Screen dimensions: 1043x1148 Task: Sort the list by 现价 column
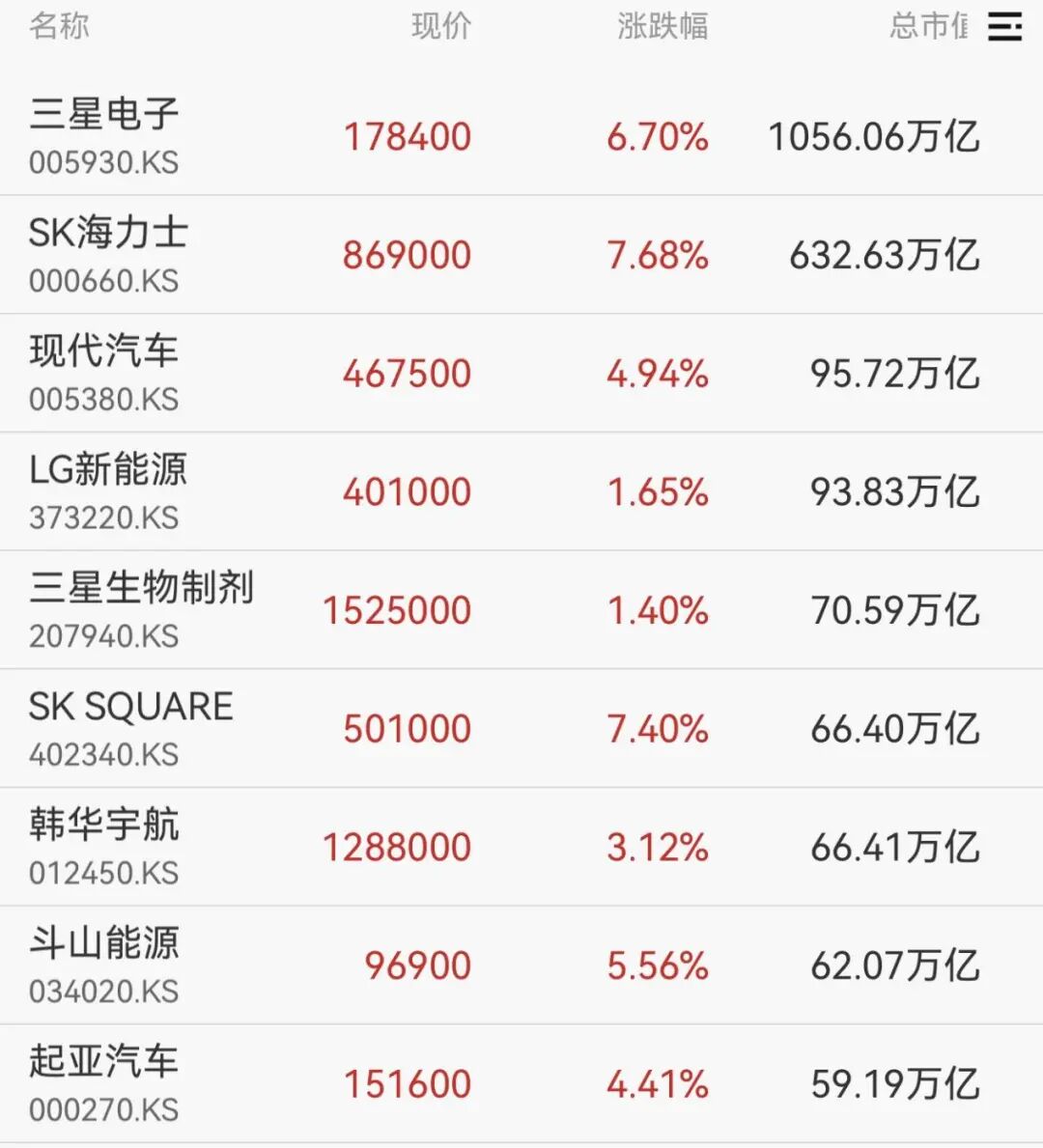pos(441,26)
